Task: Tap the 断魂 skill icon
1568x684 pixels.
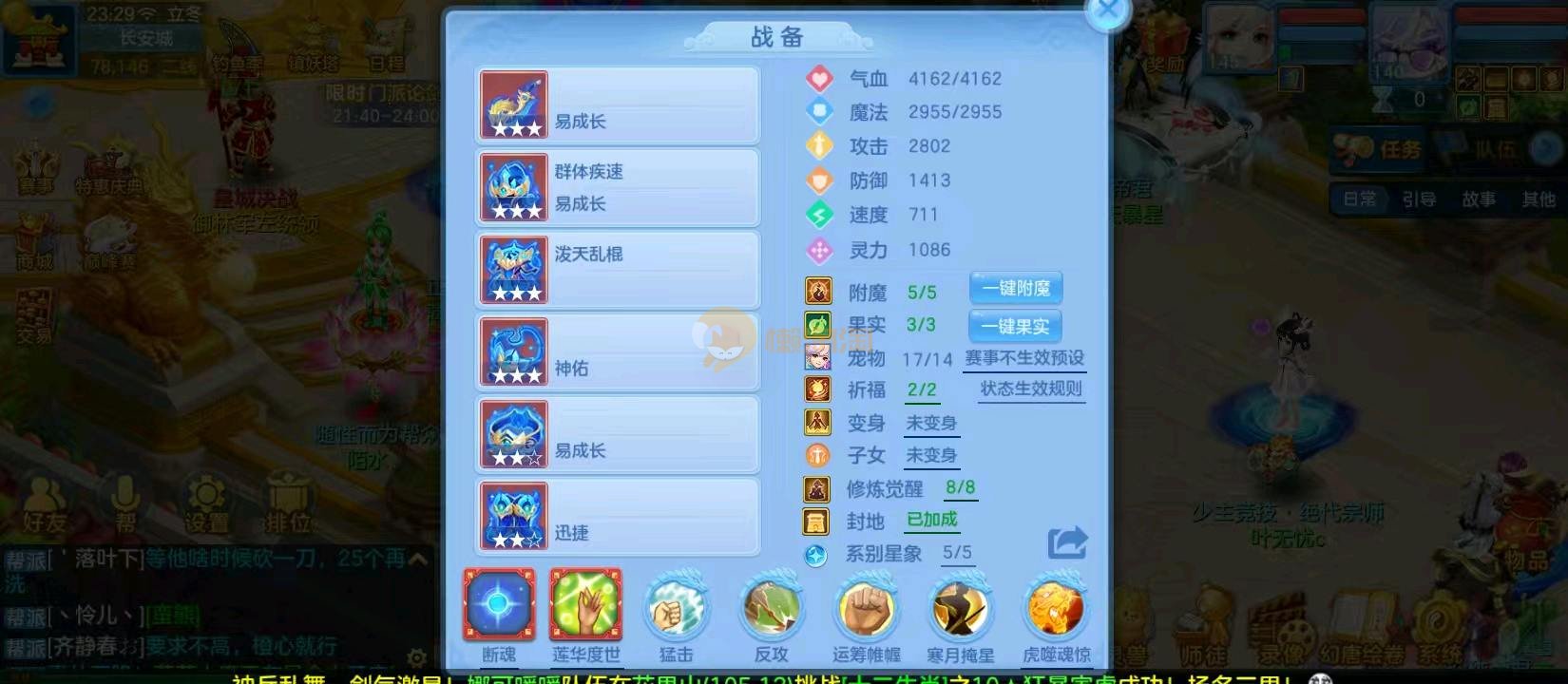Action: pos(499,605)
